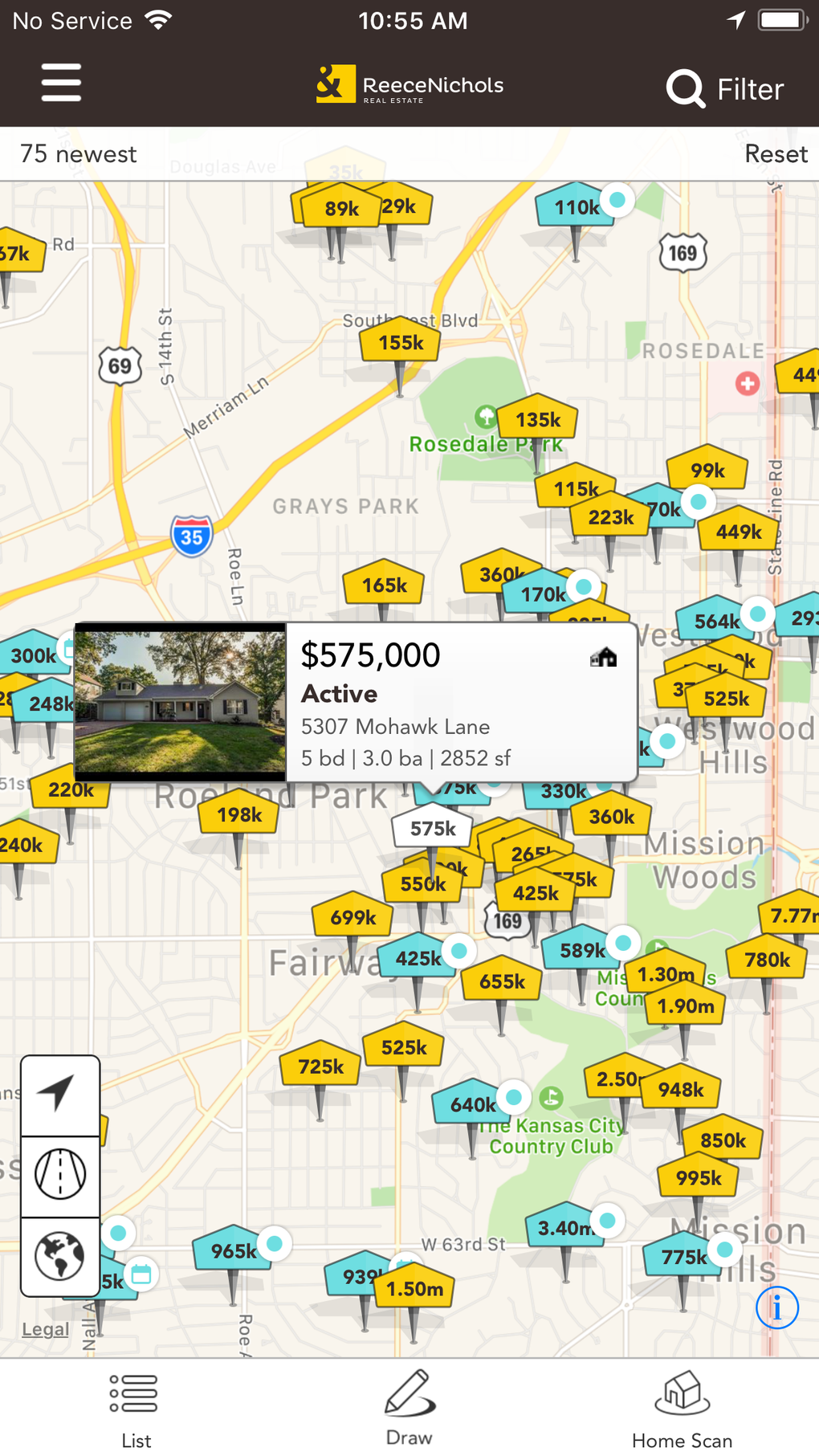Select the 699k price marker
The height and width of the screenshot is (1456, 819).
coord(353,917)
